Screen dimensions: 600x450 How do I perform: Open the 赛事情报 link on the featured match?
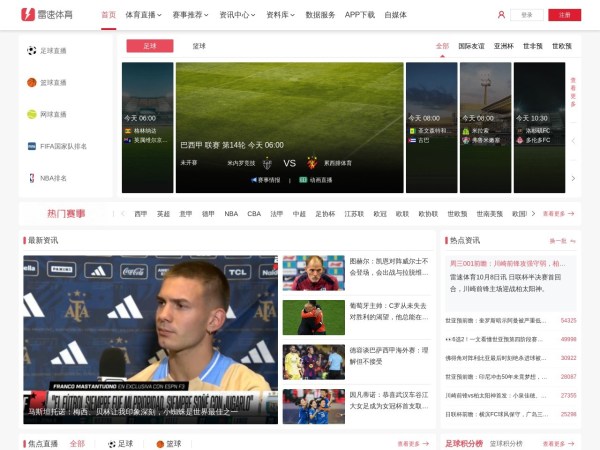[x=269, y=180]
